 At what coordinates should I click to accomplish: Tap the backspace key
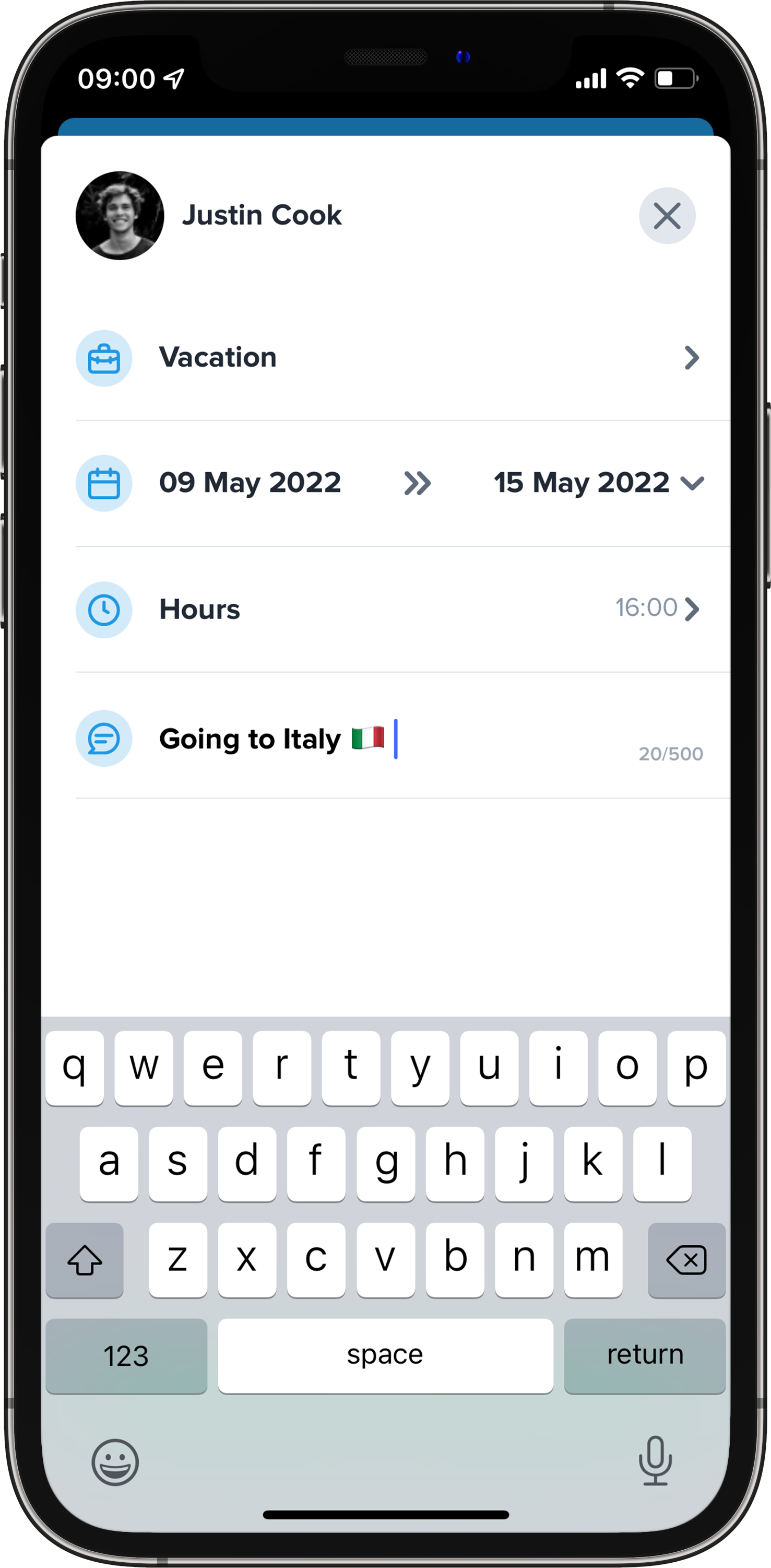point(686,1259)
